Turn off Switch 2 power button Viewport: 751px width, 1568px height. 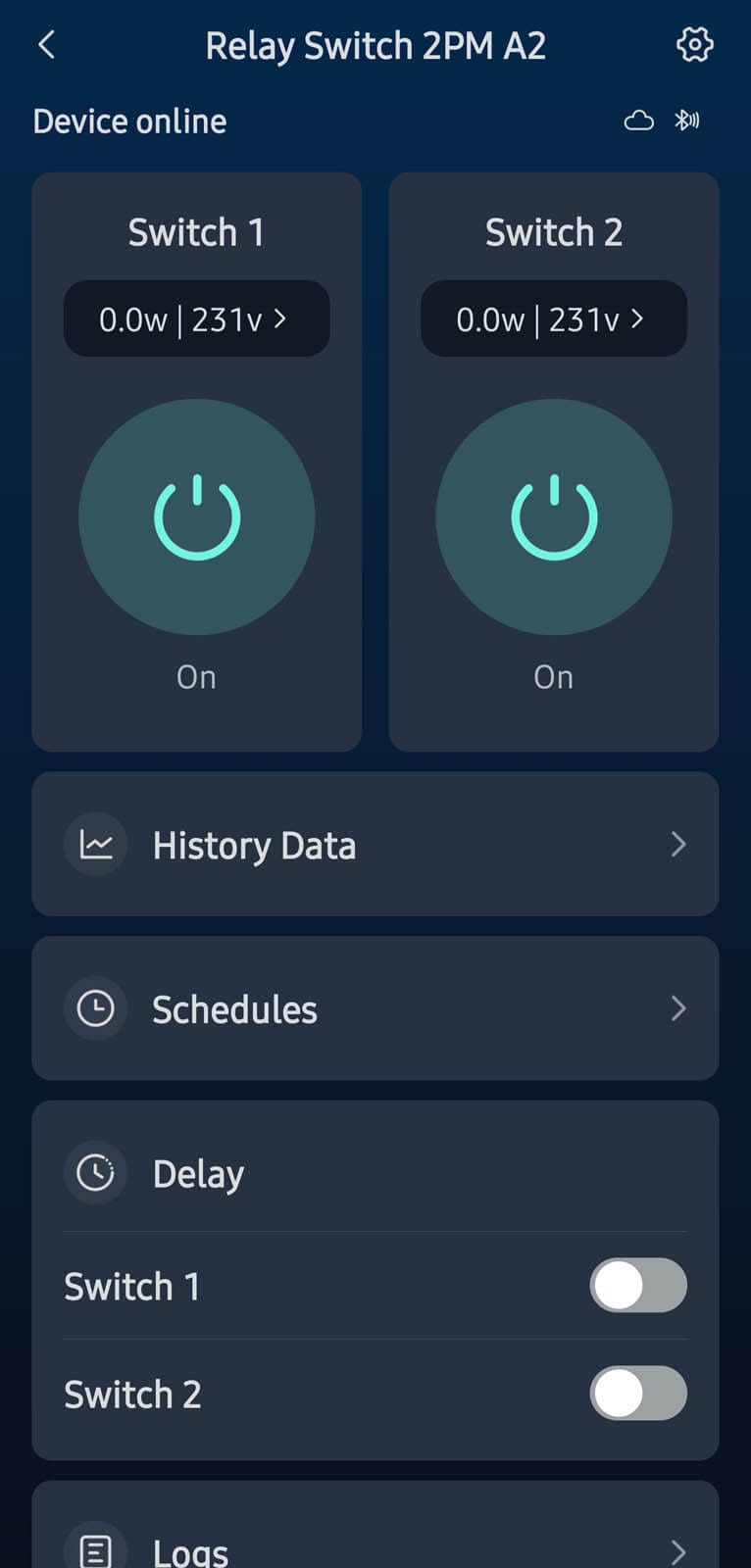[554, 516]
